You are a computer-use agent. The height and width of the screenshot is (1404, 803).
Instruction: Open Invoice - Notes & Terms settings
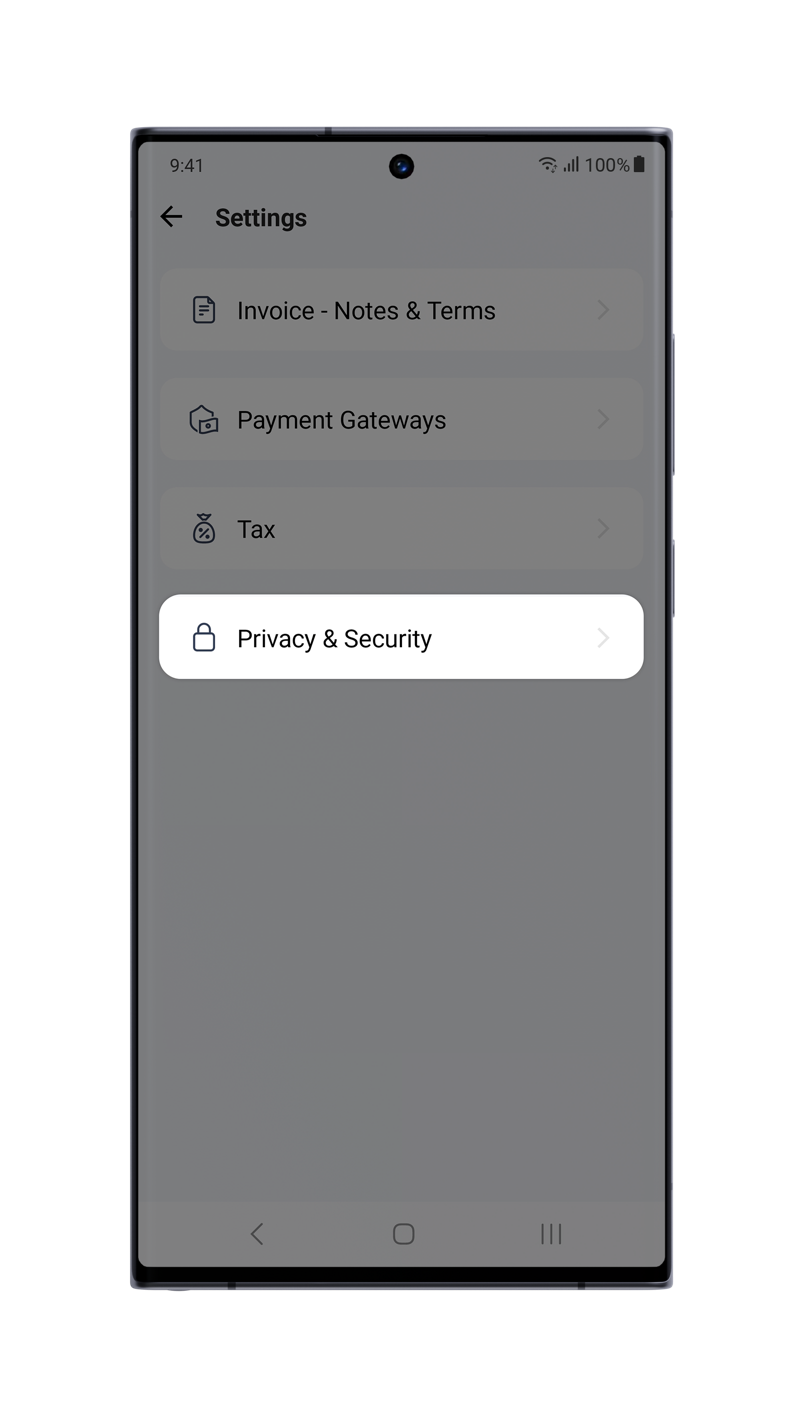pyautogui.click(x=400, y=310)
